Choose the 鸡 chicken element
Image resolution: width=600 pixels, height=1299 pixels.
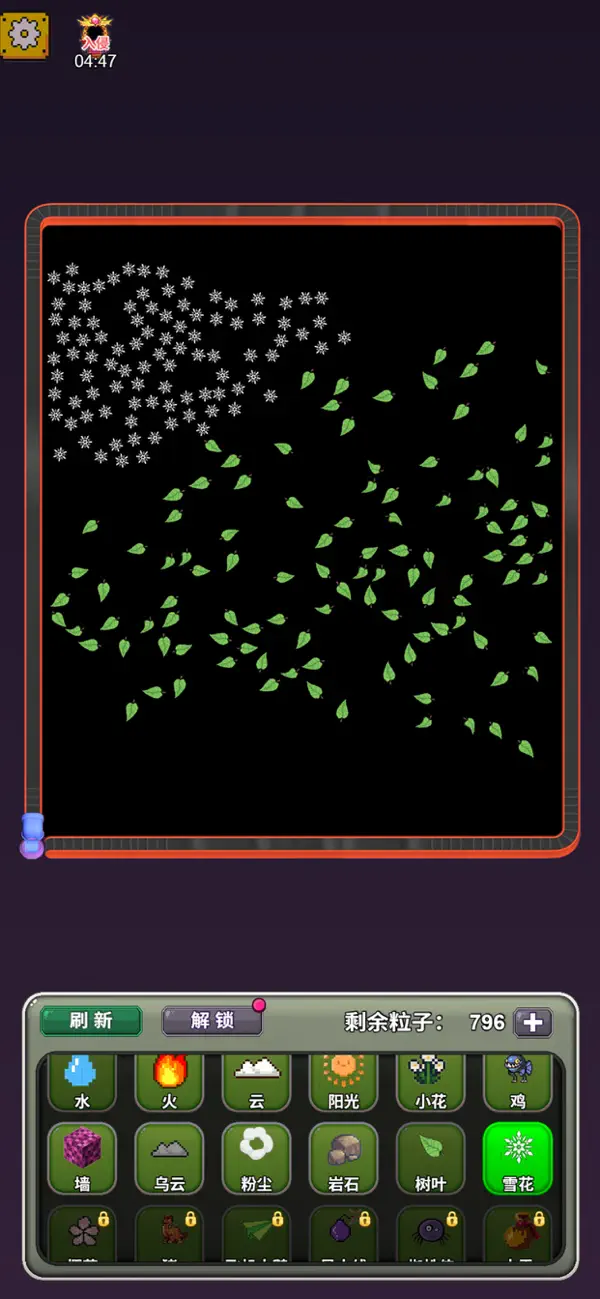[x=518, y=1081]
